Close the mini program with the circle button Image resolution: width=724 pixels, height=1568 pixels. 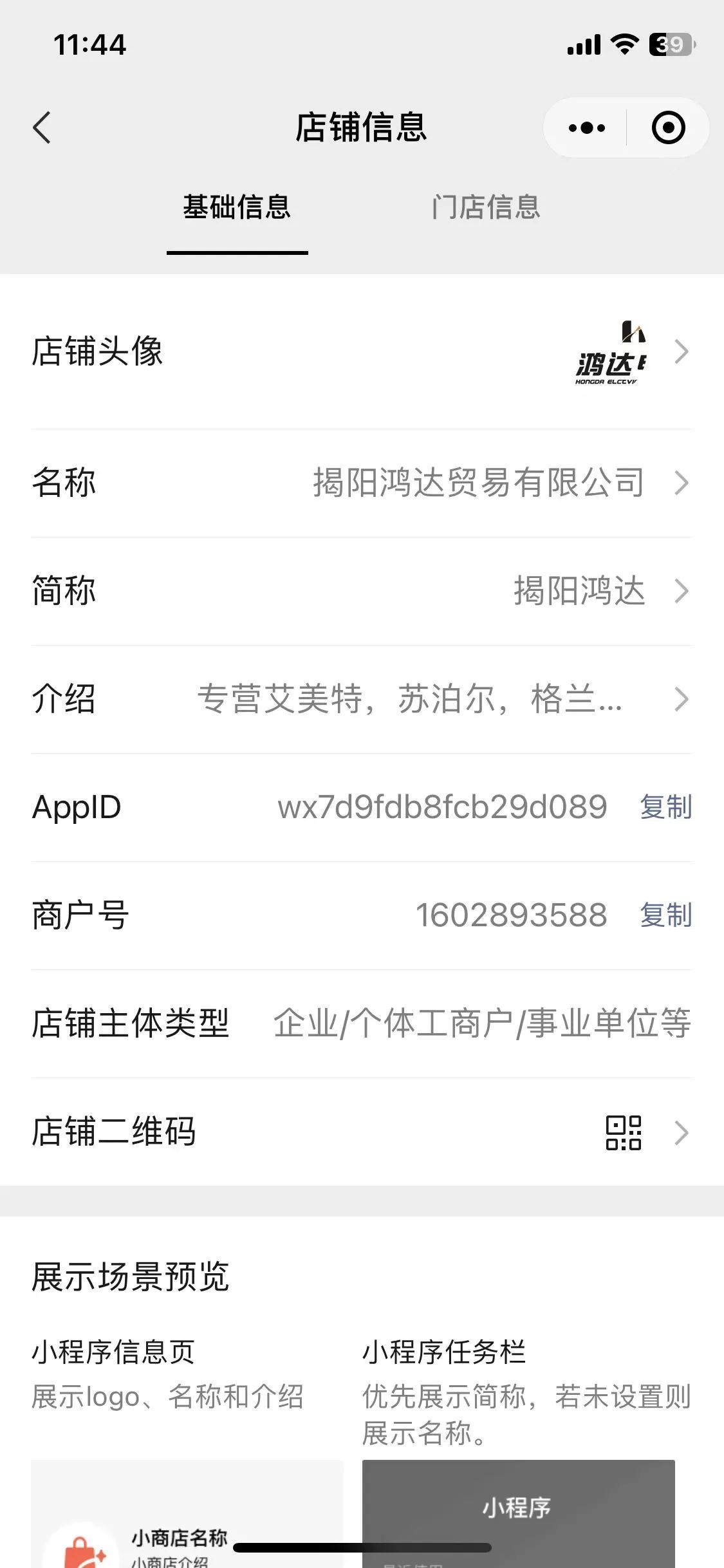(x=668, y=127)
